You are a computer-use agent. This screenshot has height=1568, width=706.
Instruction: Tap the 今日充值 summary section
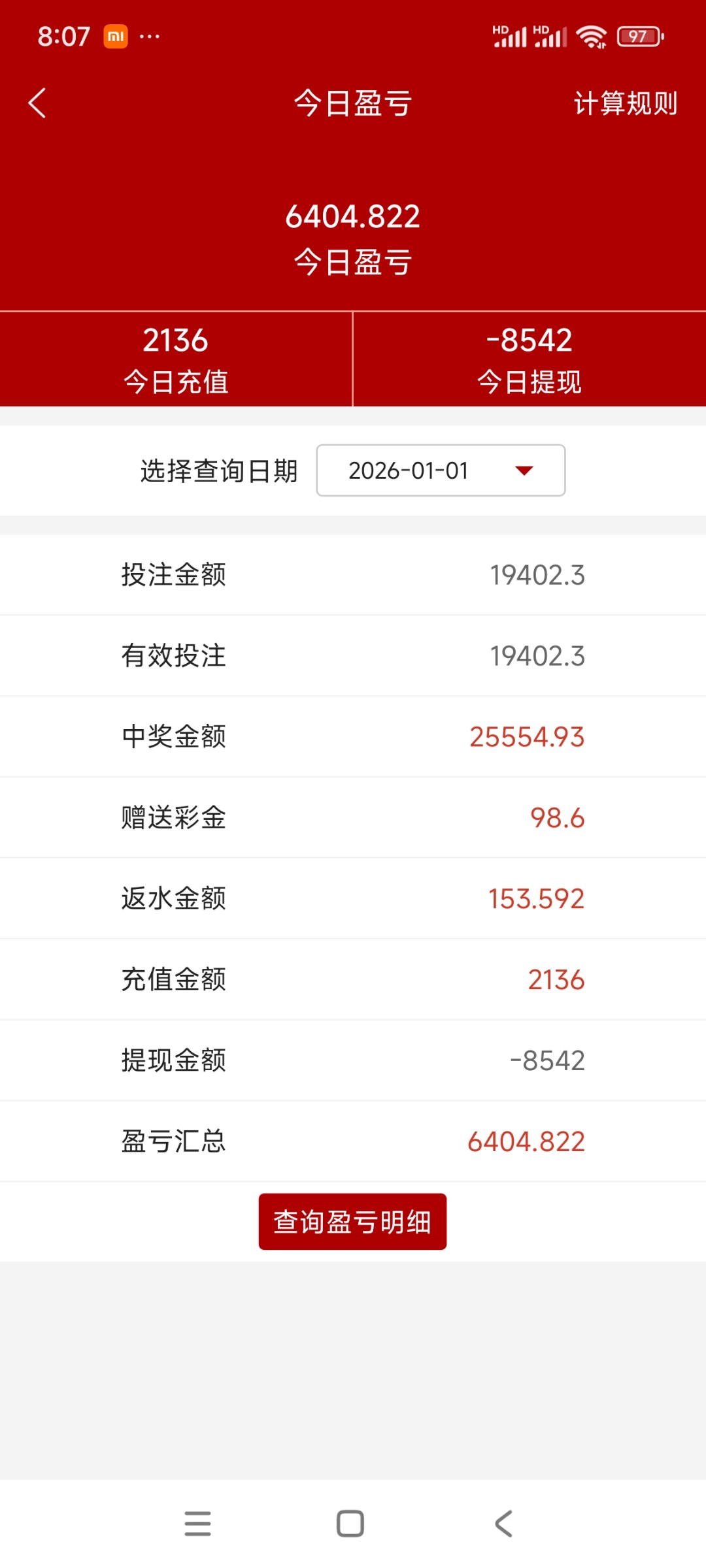click(x=176, y=358)
